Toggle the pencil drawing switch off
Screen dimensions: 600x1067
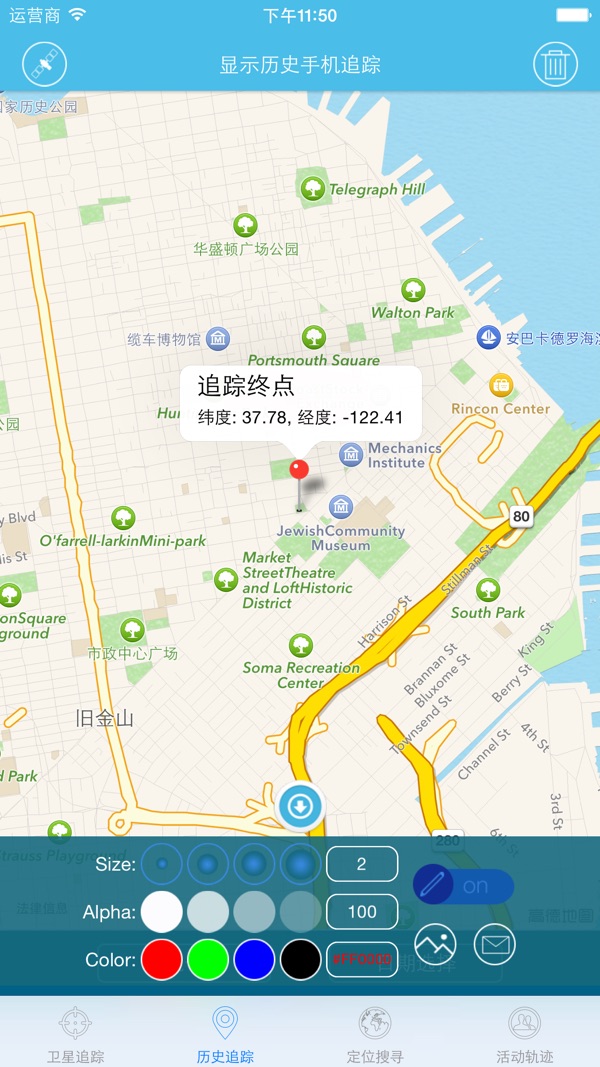[x=464, y=885]
